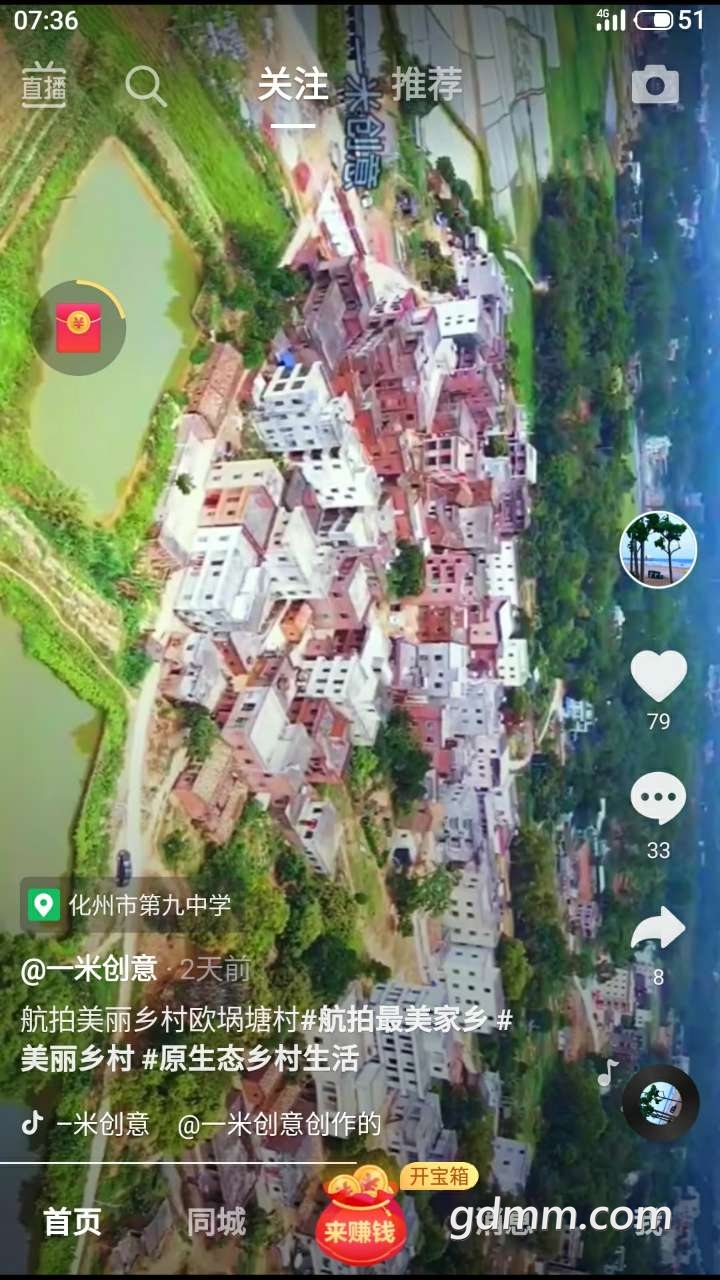This screenshot has width=720, height=1280.
Task: Switch to the 同城 tab
Action: pyautogui.click(x=216, y=1222)
